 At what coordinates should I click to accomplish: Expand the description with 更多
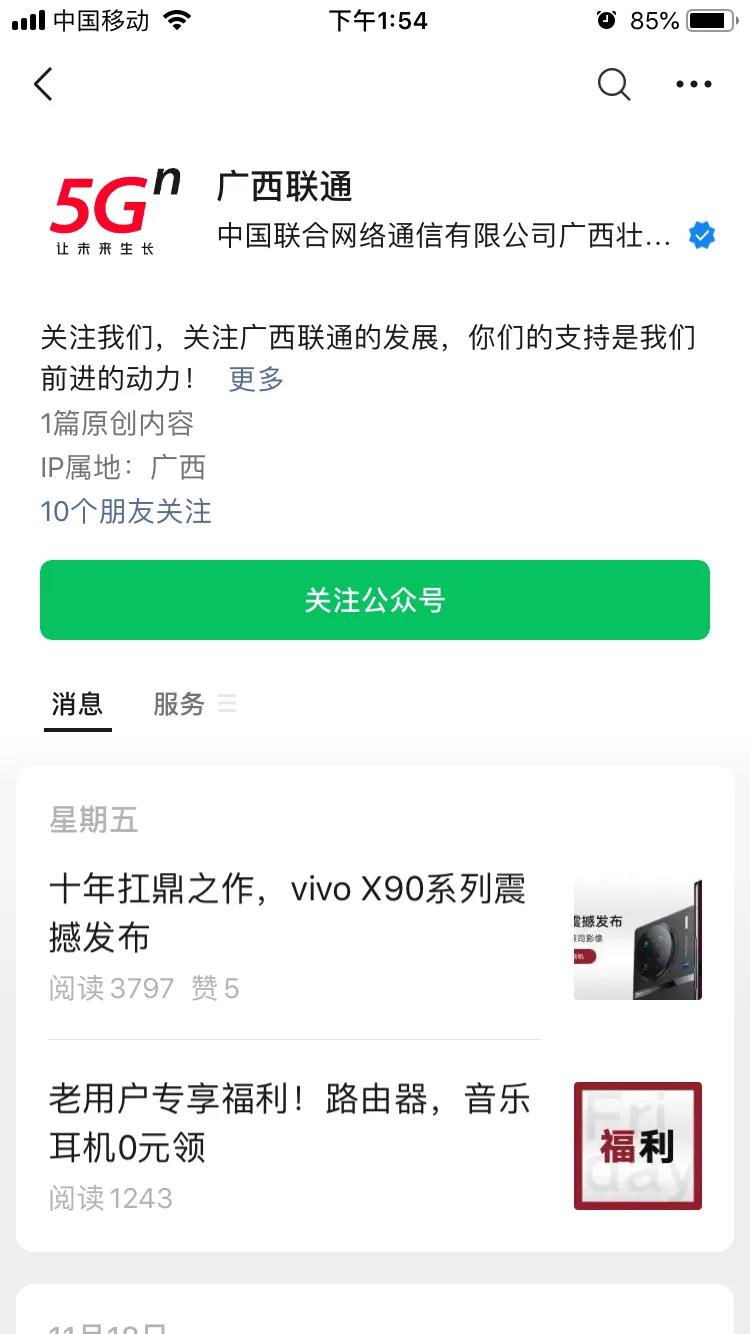tap(256, 379)
